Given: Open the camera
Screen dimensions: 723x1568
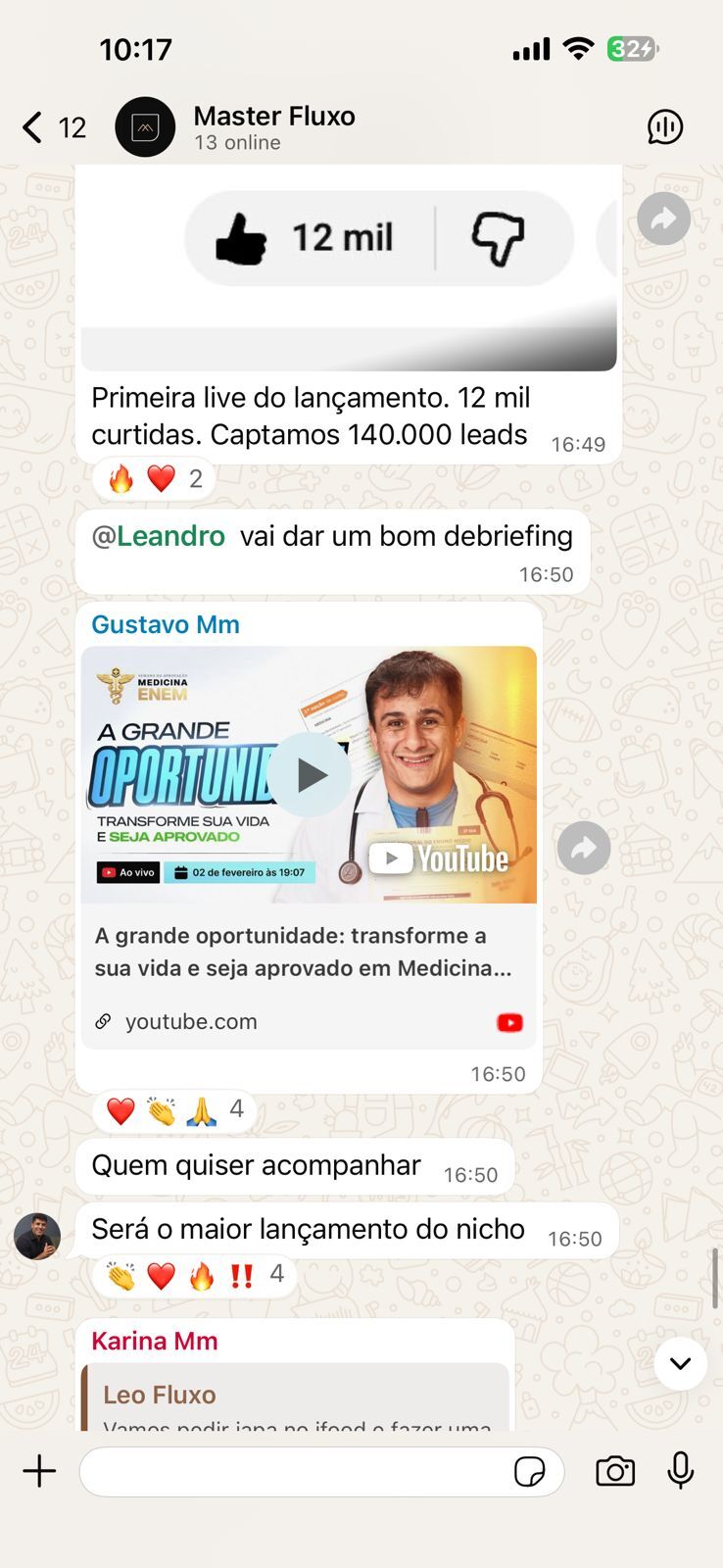Looking at the screenshot, I should [615, 1471].
